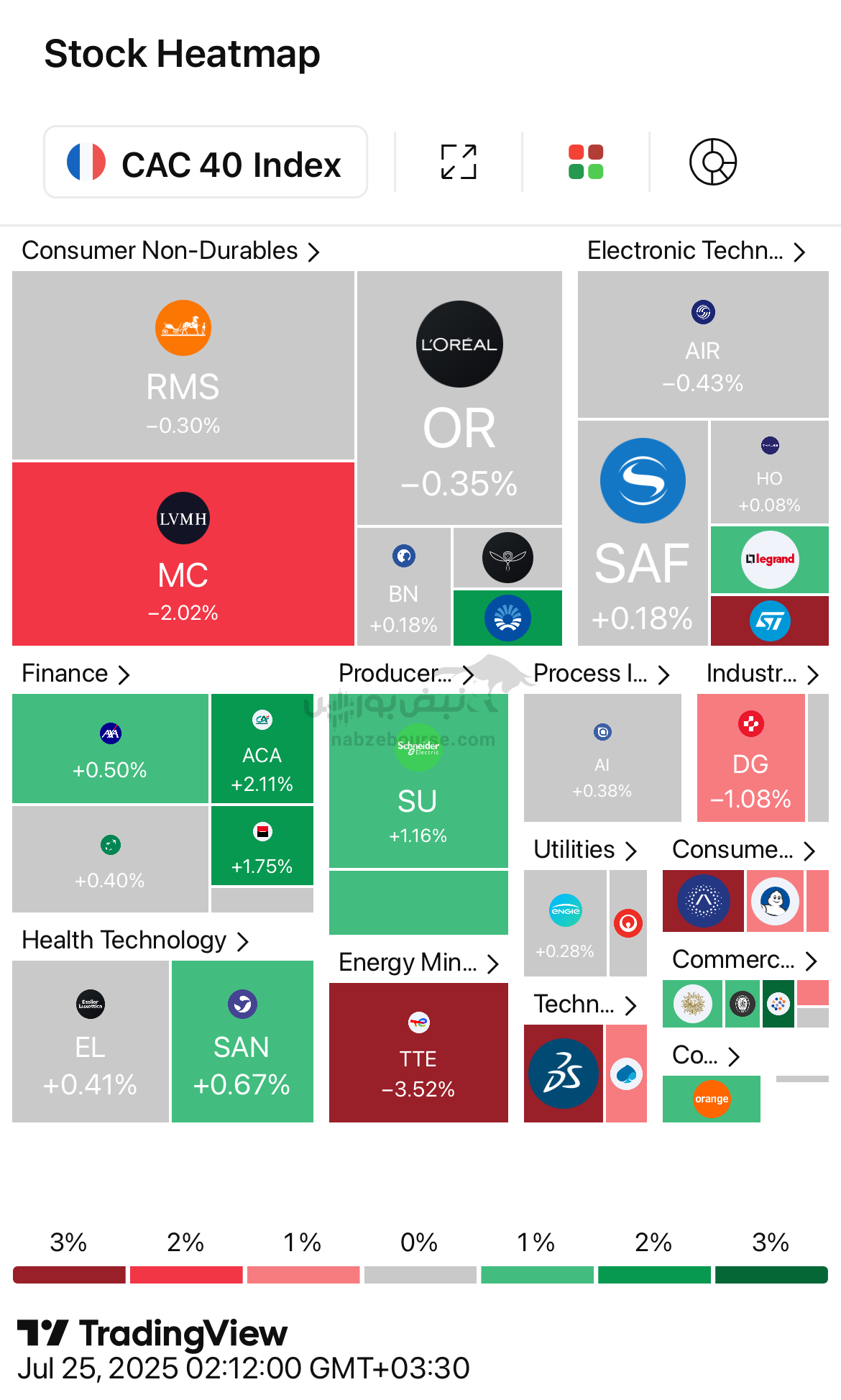This screenshot has height=1400, width=841.
Task: Open the CAC 40 Index selector
Action: (x=206, y=162)
